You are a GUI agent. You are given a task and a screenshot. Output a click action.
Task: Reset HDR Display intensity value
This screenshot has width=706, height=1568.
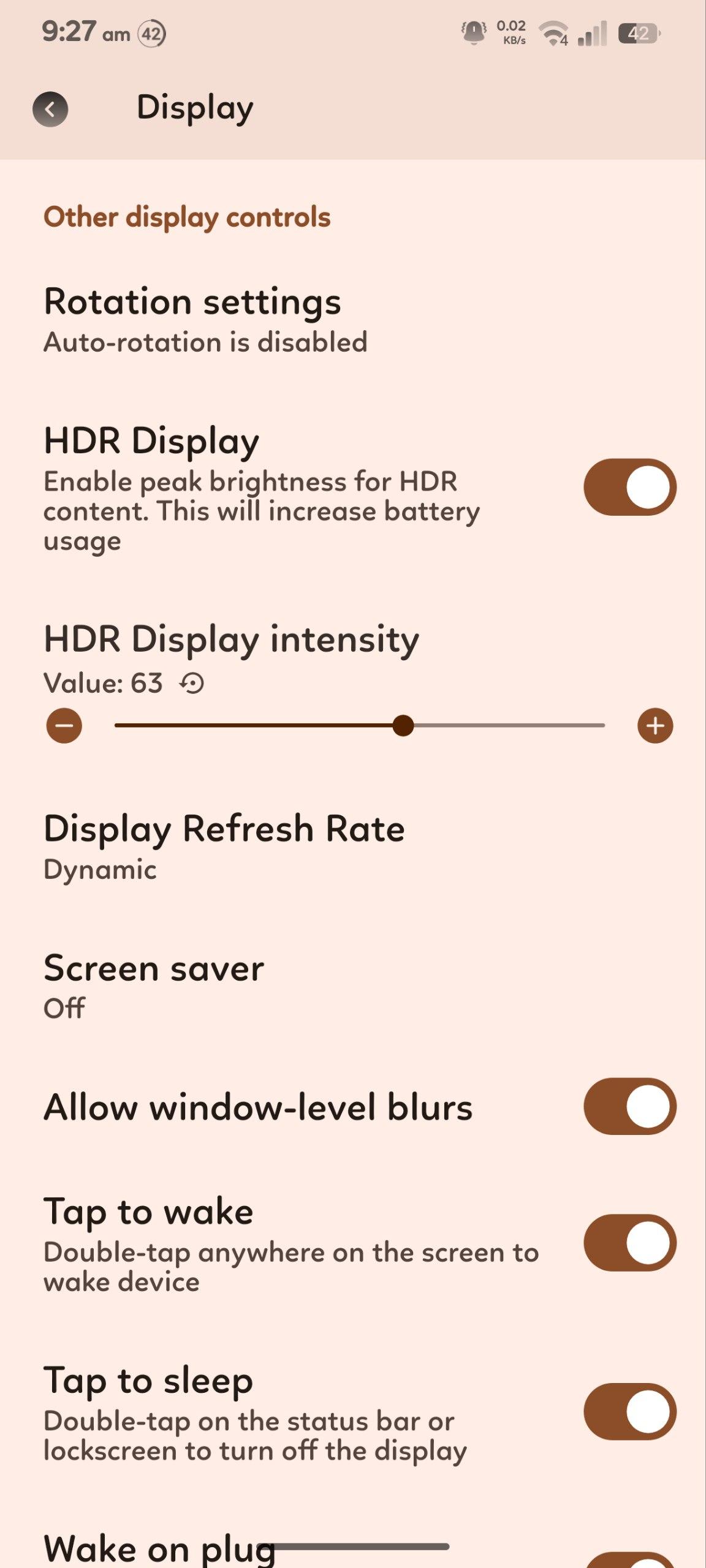(192, 684)
